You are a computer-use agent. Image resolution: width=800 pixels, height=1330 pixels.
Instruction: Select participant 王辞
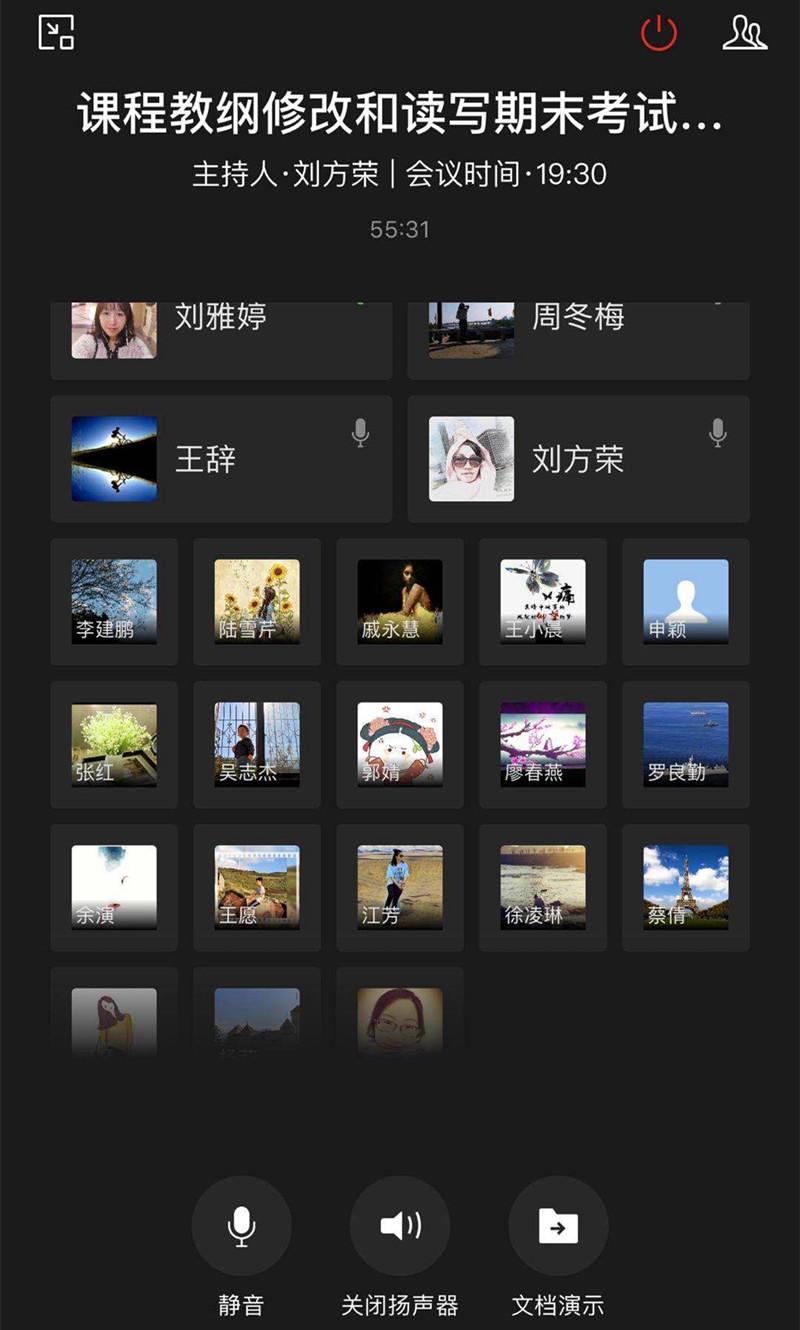tap(221, 459)
